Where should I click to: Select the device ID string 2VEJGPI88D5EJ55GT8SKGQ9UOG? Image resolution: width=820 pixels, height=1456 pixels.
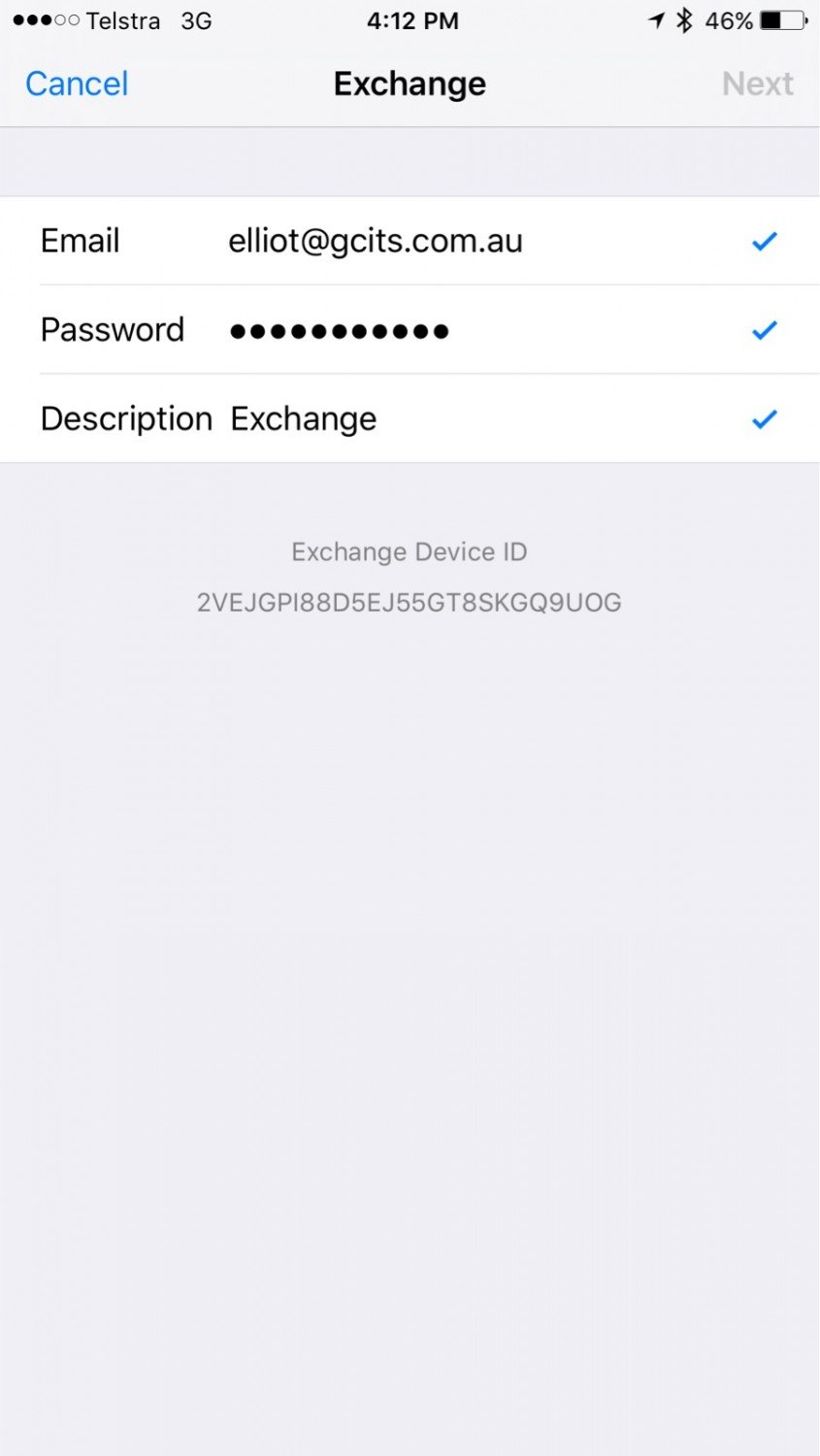point(409,603)
